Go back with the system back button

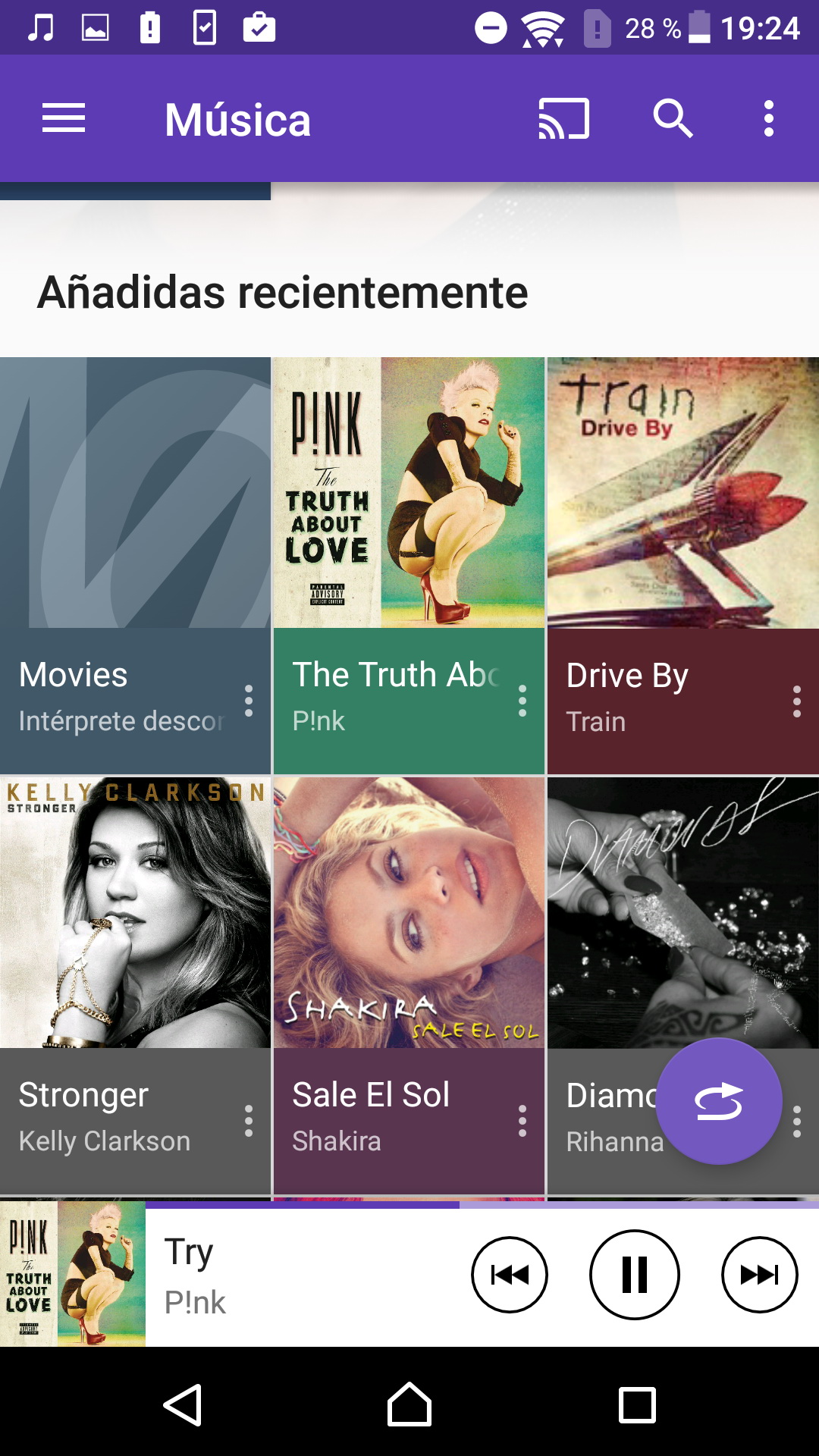pos(183,1405)
